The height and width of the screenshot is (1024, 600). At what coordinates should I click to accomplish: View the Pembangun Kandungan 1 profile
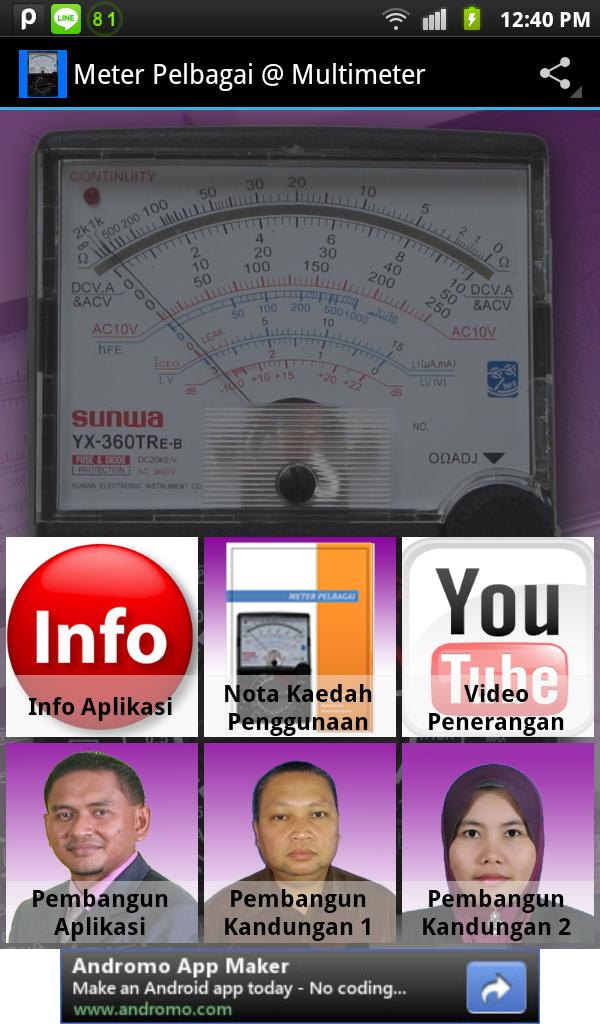tap(299, 843)
